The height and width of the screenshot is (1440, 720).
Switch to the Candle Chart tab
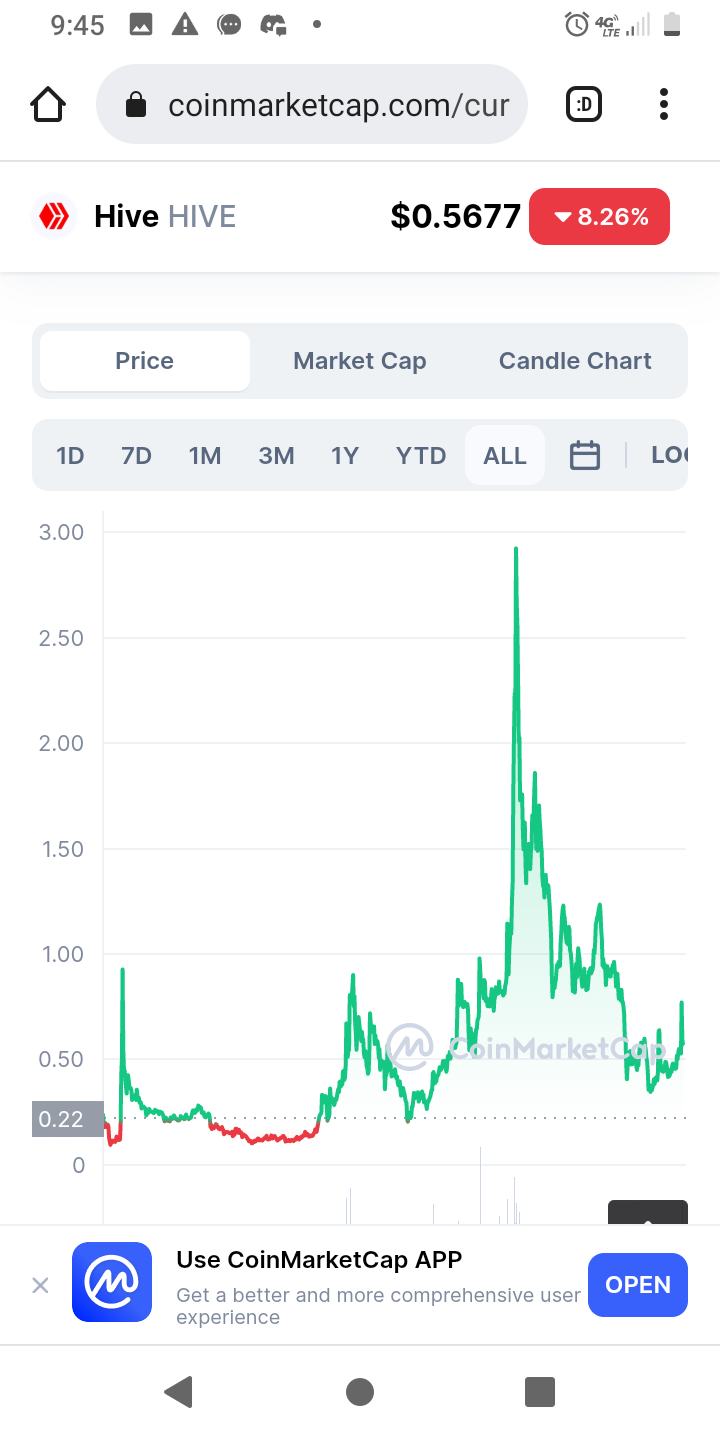pos(575,361)
